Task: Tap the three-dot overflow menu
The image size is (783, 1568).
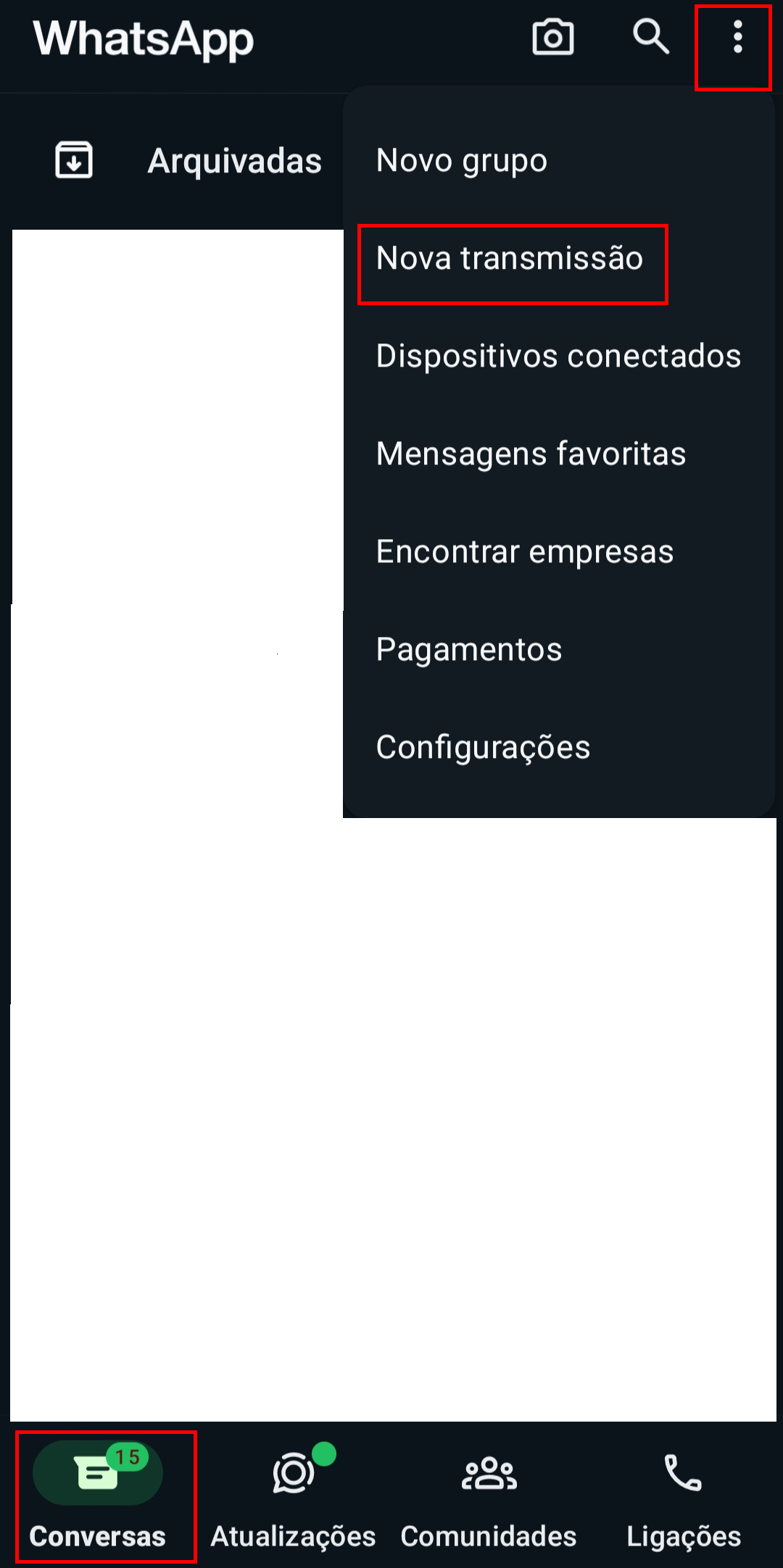Action: point(737,38)
